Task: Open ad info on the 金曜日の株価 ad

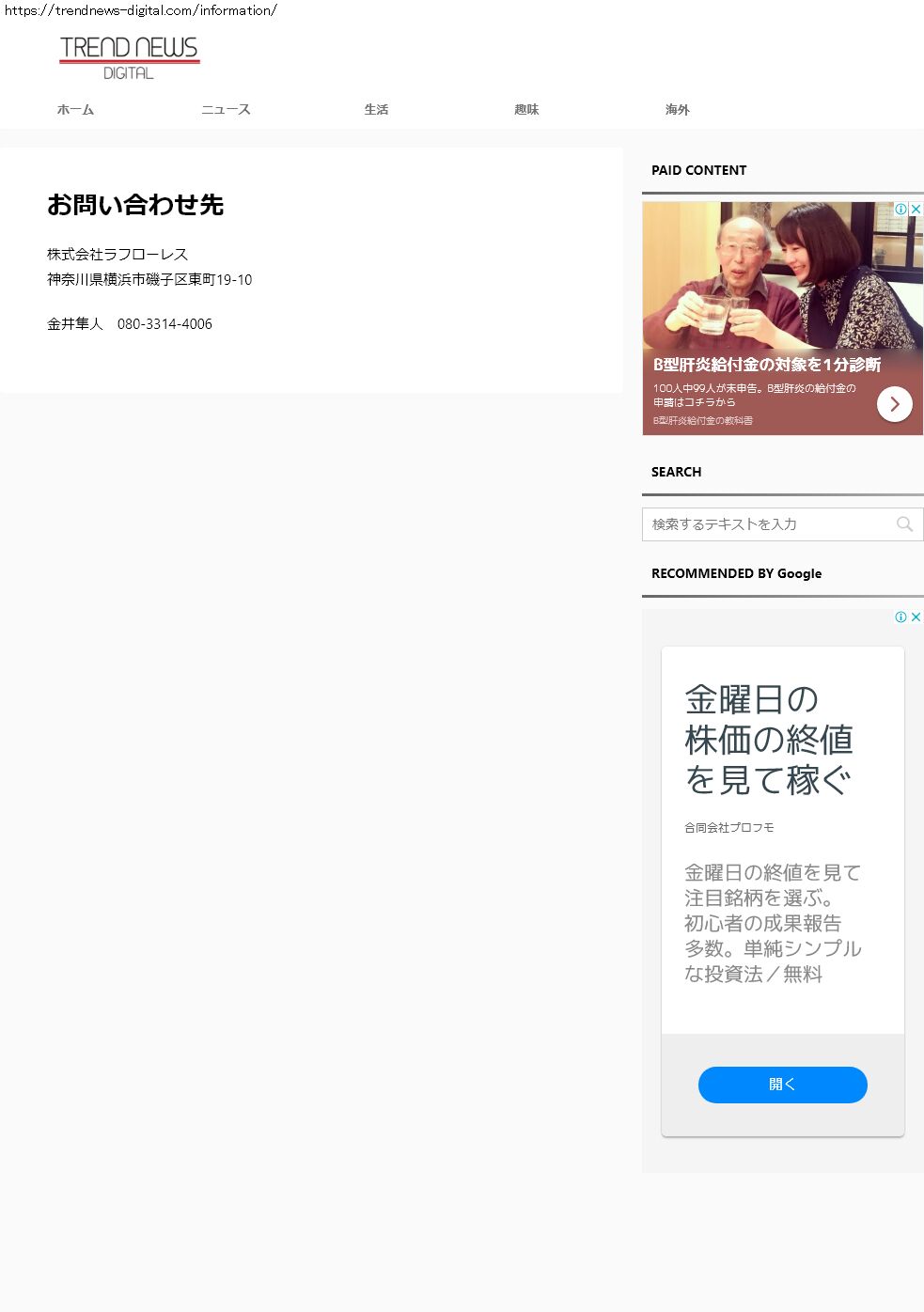Action: pyautogui.click(x=901, y=617)
